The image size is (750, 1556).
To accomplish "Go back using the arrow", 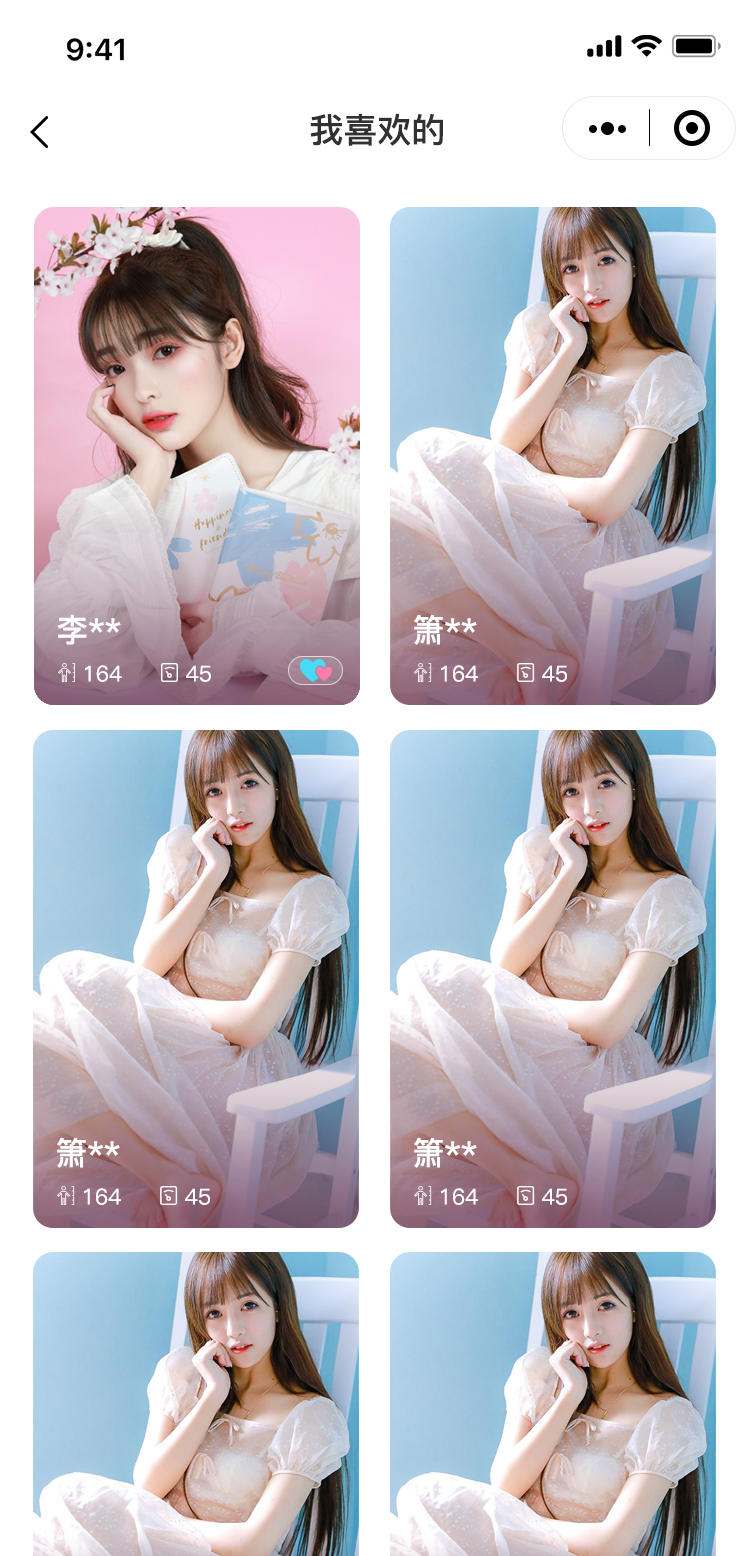I will [40, 132].
